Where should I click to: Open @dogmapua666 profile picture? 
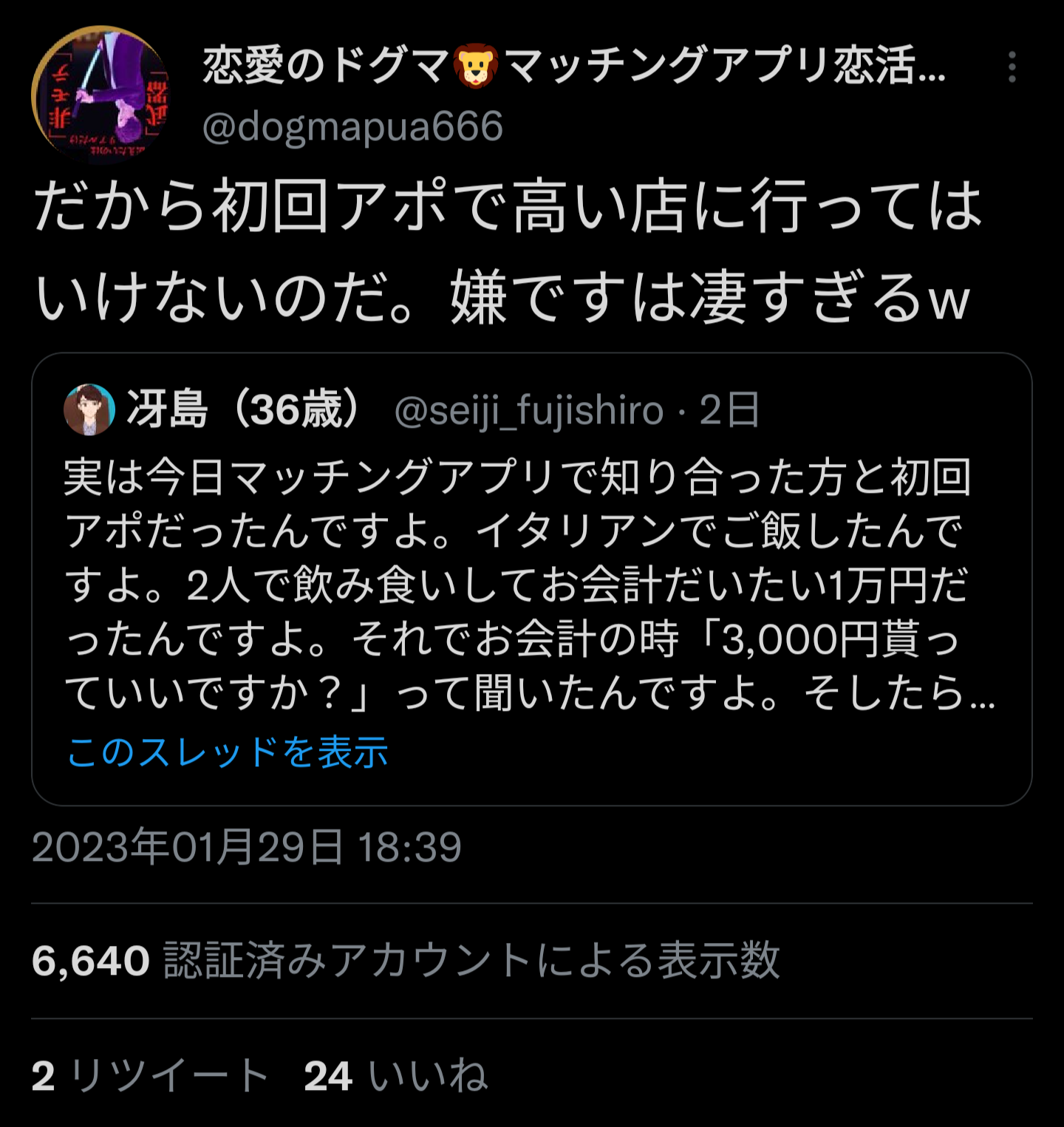(x=100, y=94)
